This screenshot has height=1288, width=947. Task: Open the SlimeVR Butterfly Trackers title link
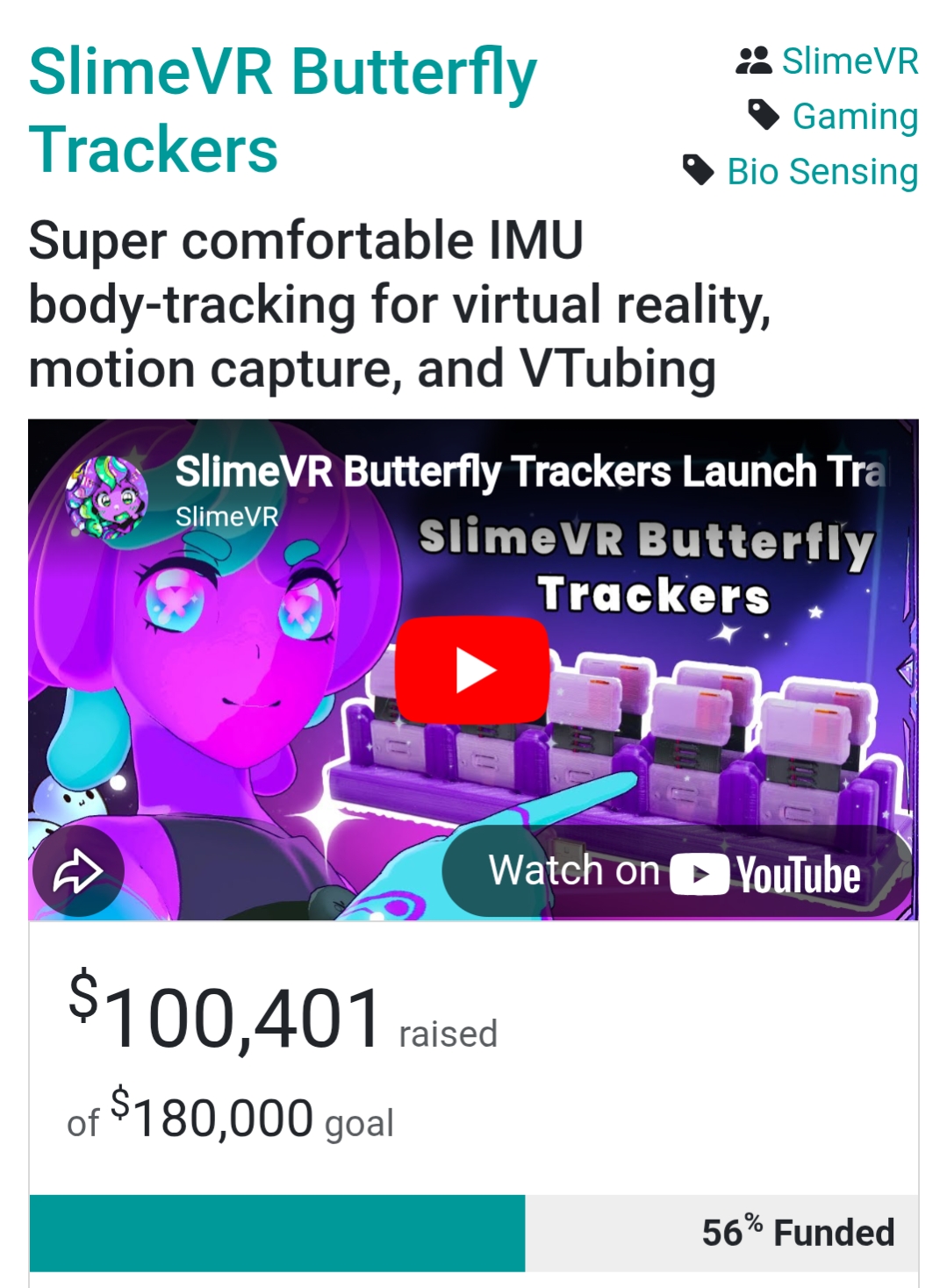pyautogui.click(x=283, y=110)
